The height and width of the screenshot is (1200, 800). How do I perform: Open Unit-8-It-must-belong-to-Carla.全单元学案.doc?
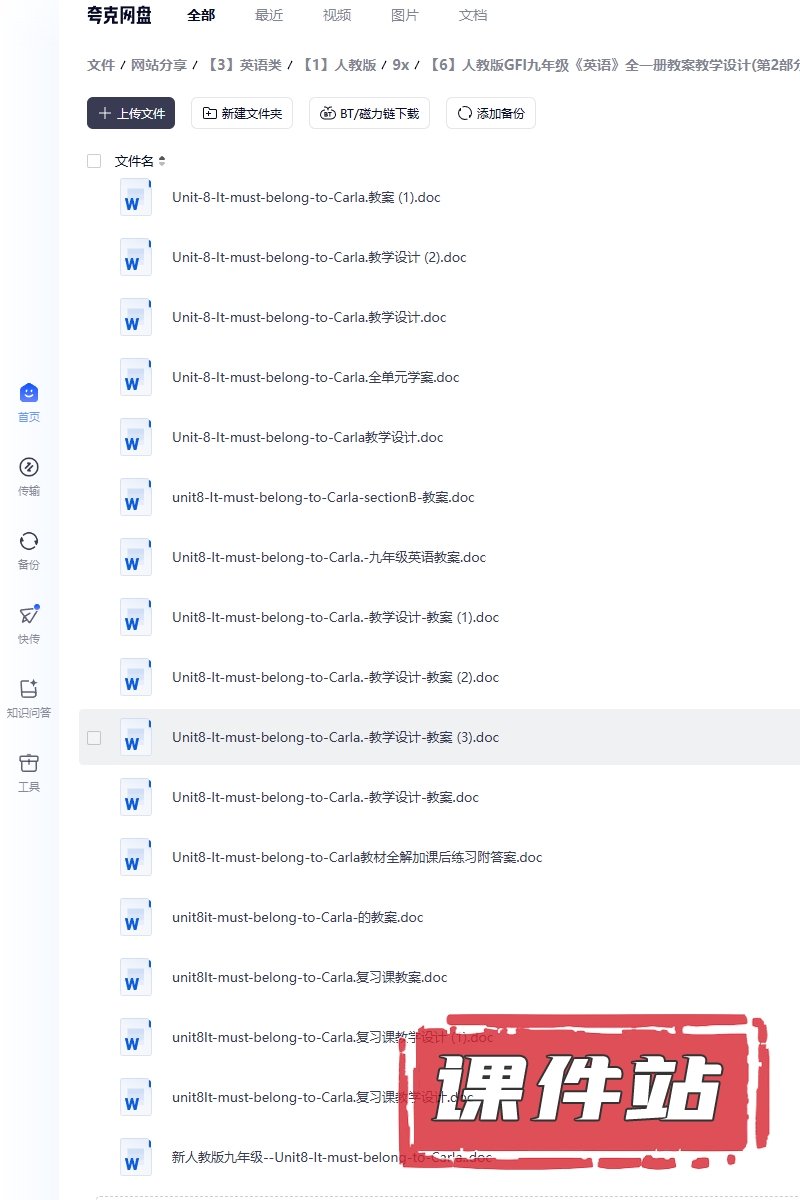pos(315,377)
